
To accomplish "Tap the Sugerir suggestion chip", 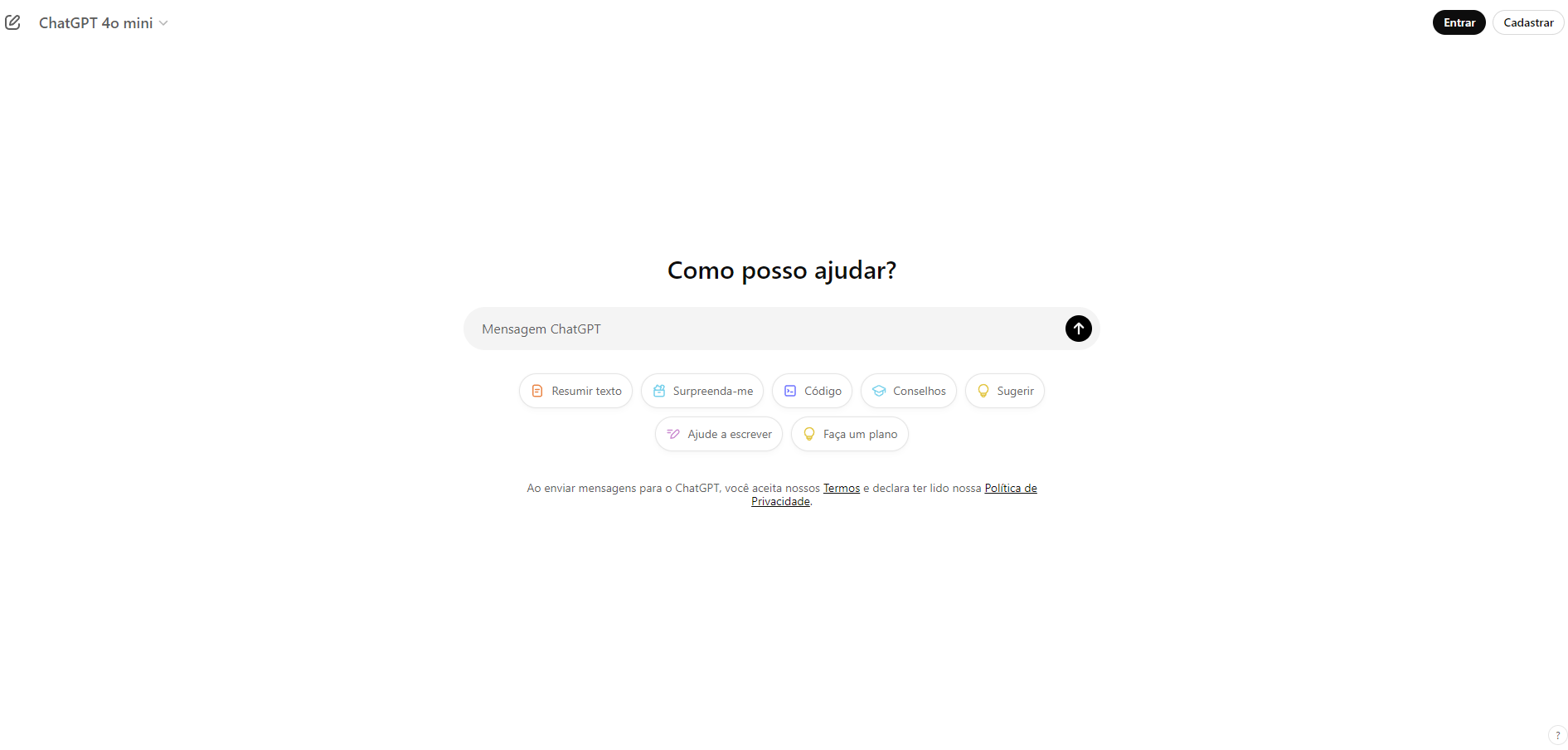I will click(1005, 391).
